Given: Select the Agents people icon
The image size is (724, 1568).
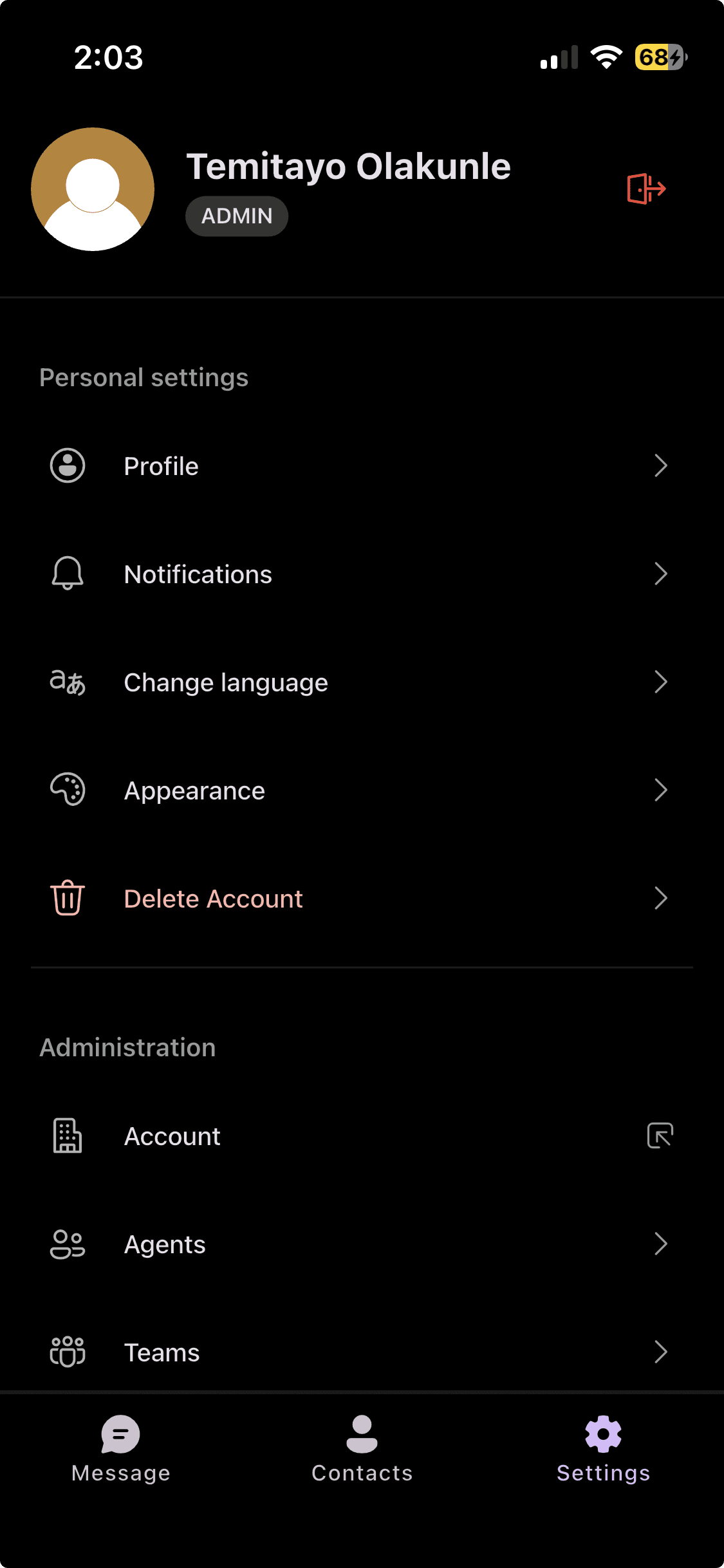Looking at the screenshot, I should 67,1244.
